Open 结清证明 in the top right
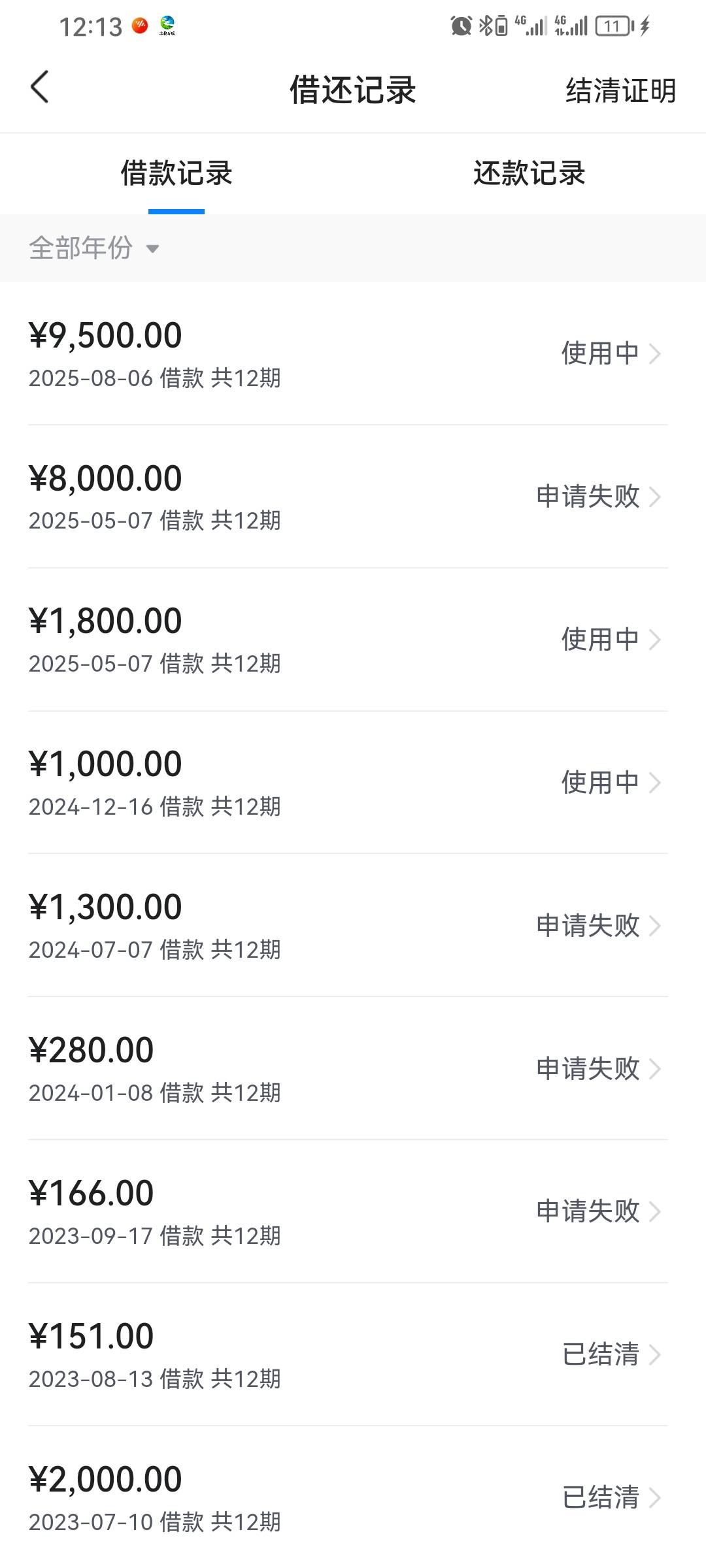Screen dimensions: 706x1568 [x=620, y=90]
